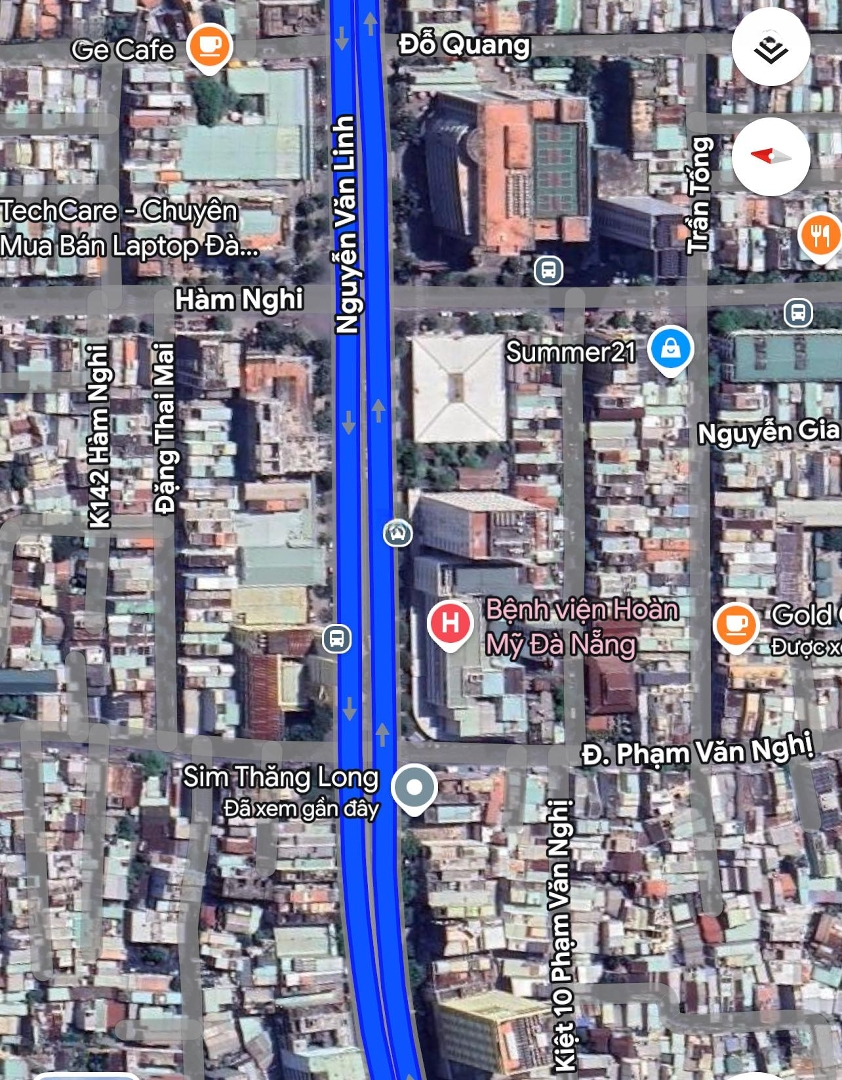Open the Ge Cafe place marker
The height and width of the screenshot is (1080, 842).
209,46
